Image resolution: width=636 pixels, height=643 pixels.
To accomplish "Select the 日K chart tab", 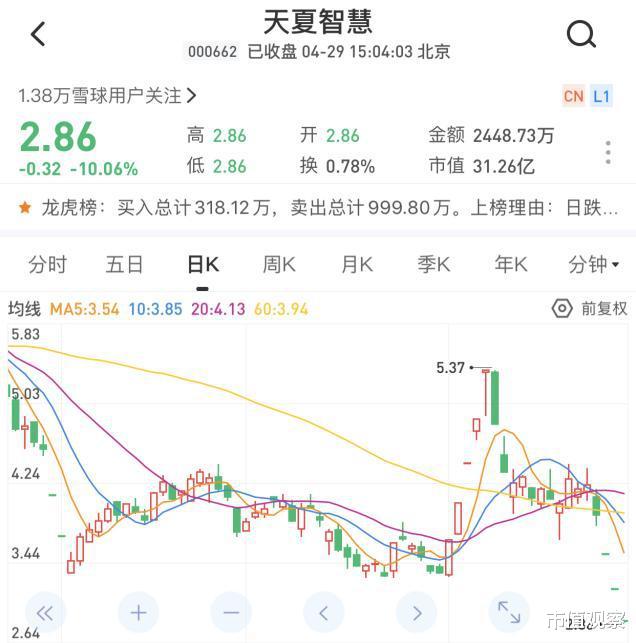I will coord(203,264).
